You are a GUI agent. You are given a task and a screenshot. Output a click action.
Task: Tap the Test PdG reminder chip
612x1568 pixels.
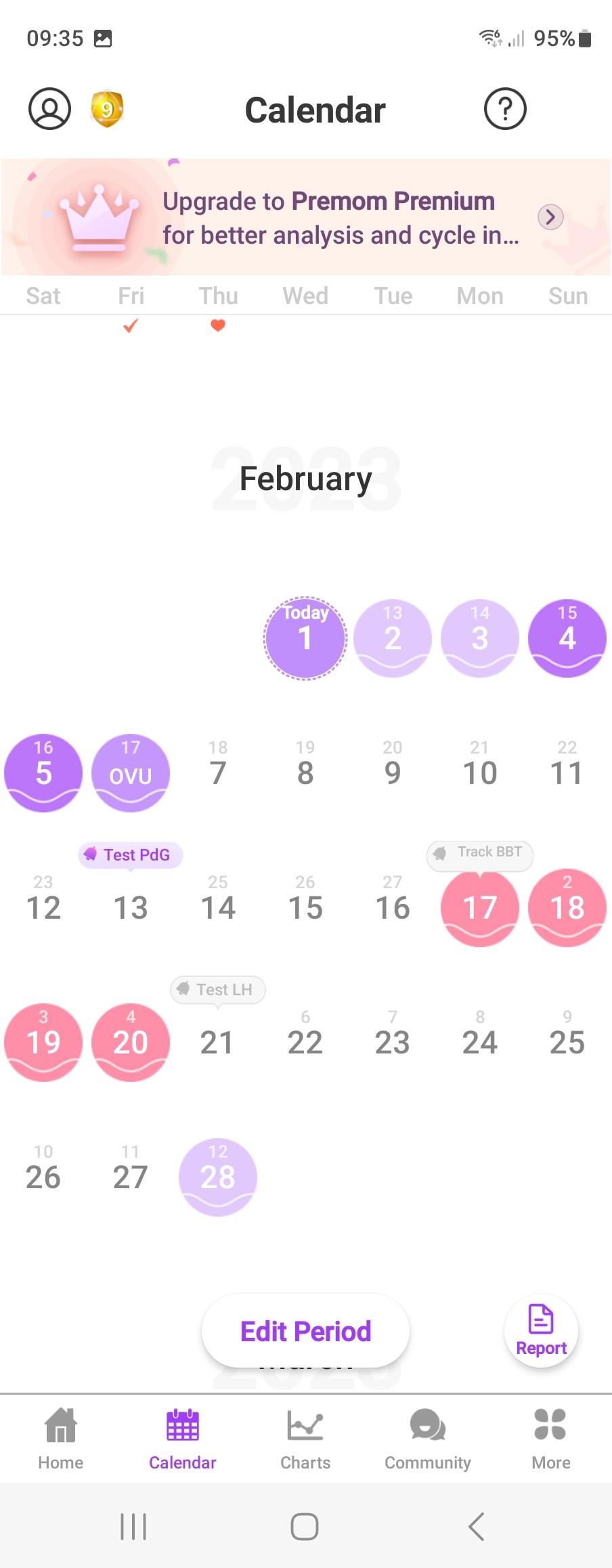pyautogui.click(x=131, y=855)
